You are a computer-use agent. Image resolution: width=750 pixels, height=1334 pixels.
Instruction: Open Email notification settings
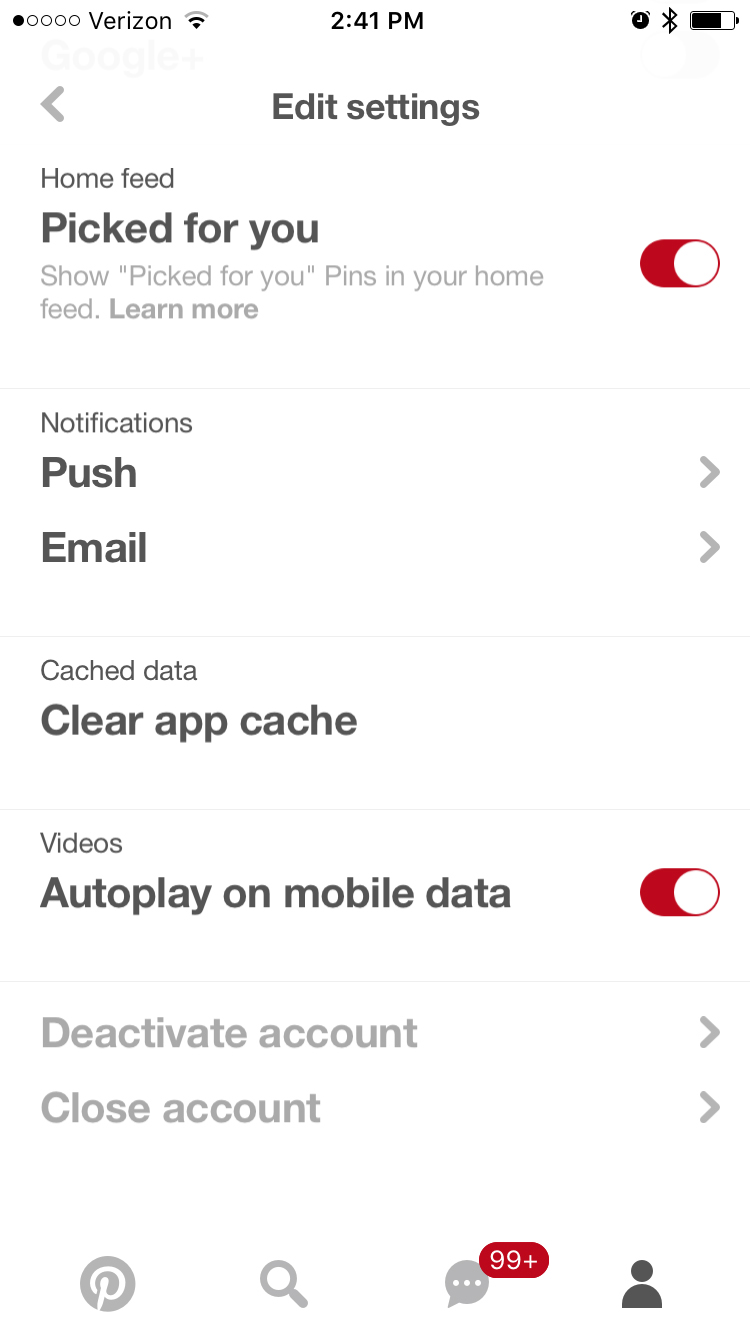coord(375,548)
